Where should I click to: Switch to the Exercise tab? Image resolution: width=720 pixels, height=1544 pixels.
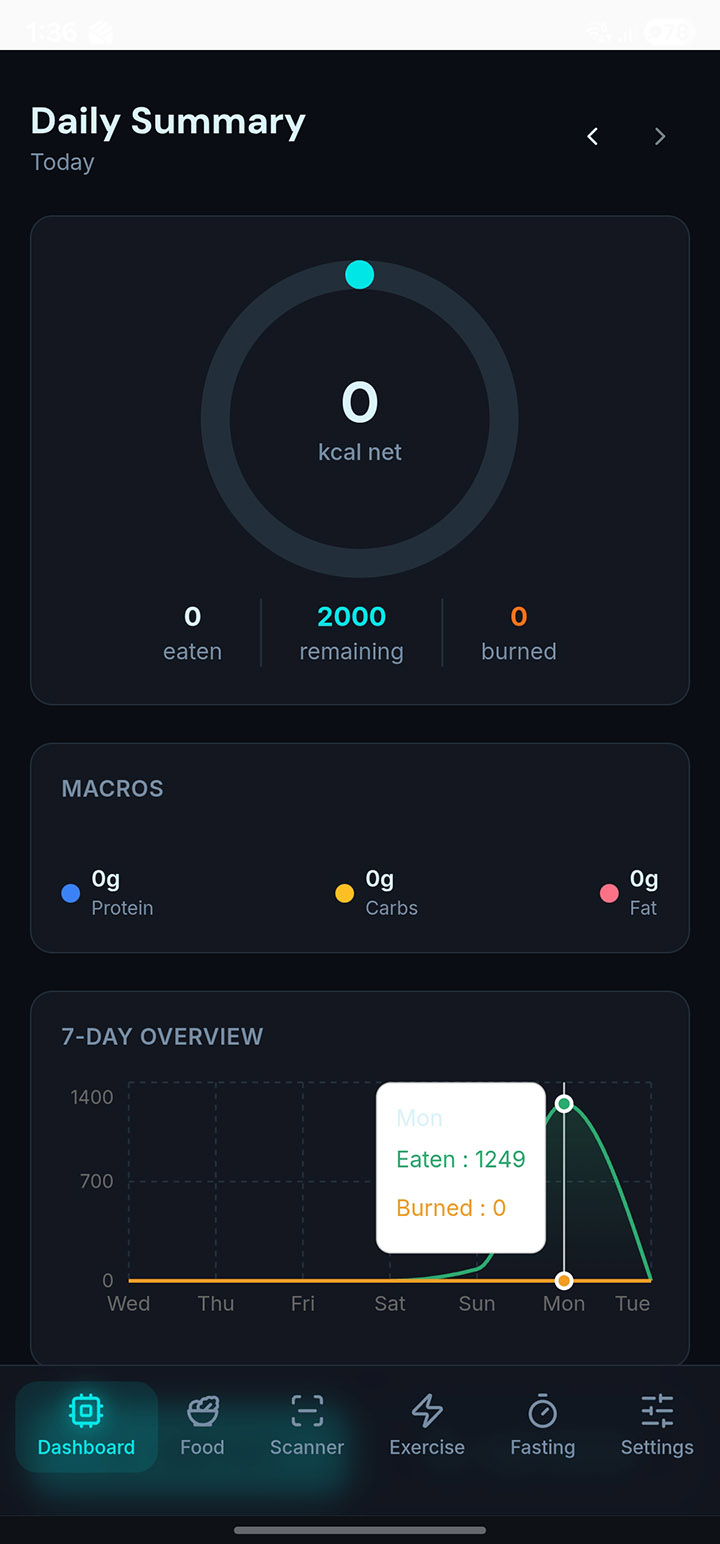pyautogui.click(x=427, y=1426)
